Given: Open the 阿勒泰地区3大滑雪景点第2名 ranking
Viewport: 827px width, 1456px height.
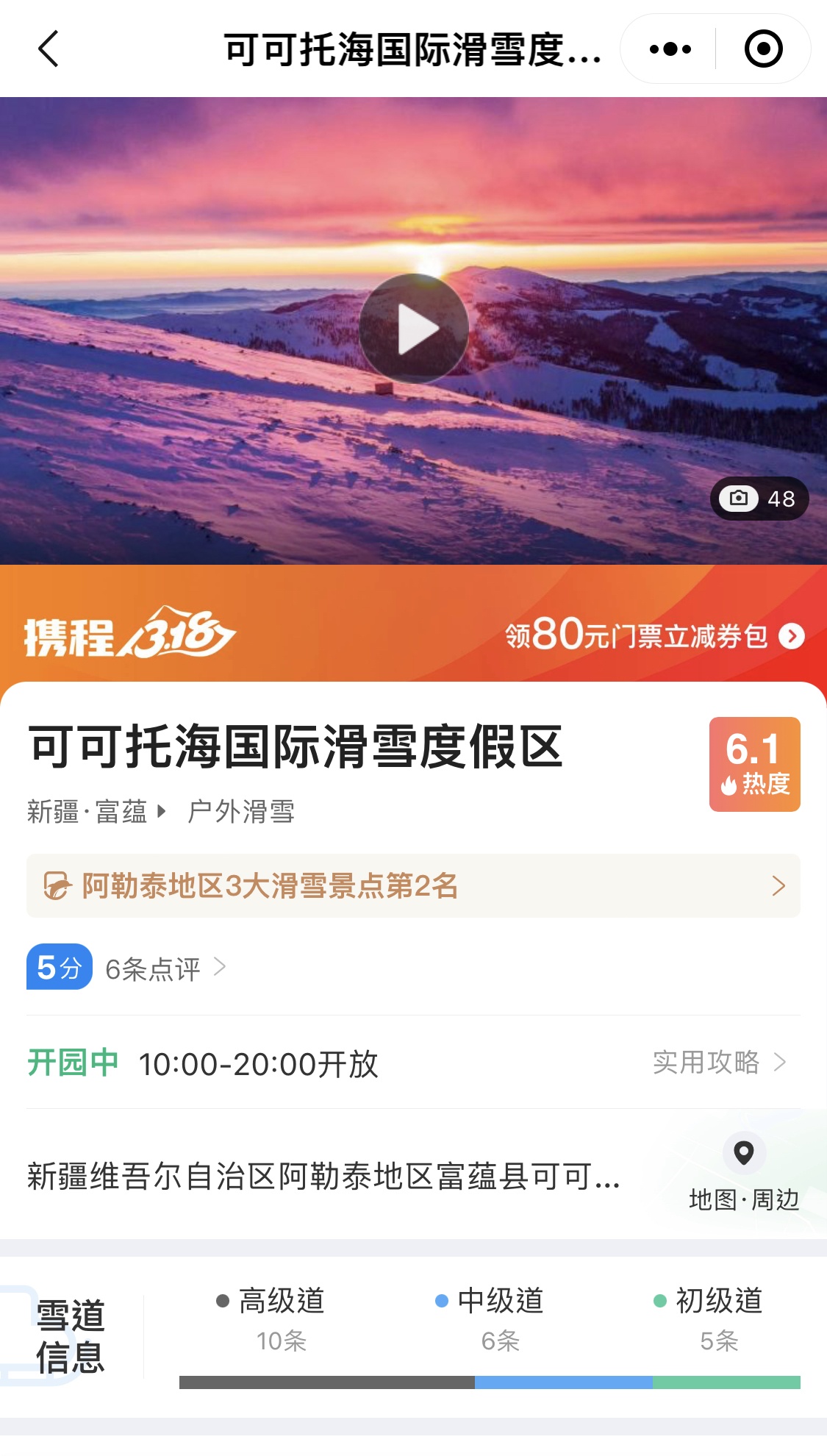Looking at the screenshot, I should coord(413,885).
